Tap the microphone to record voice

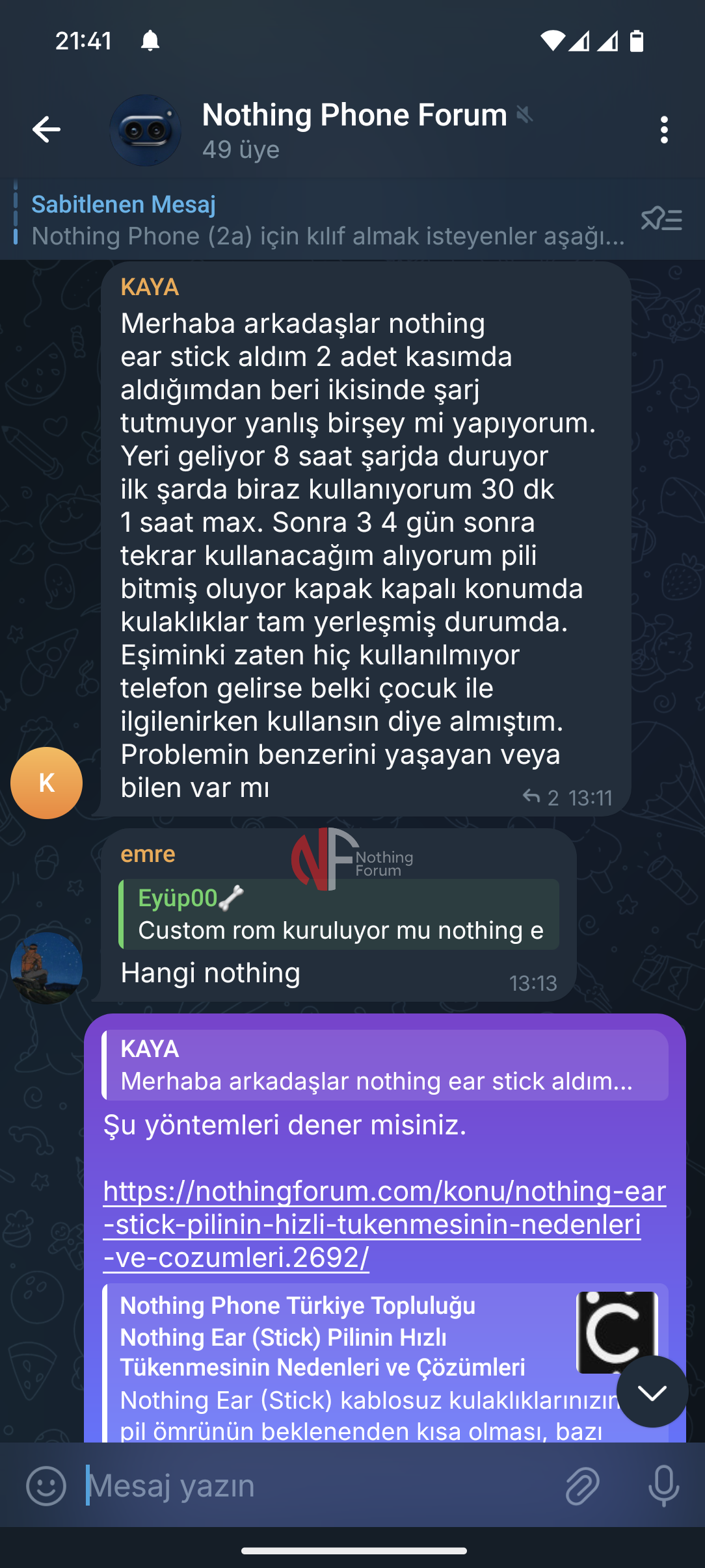663,1486
